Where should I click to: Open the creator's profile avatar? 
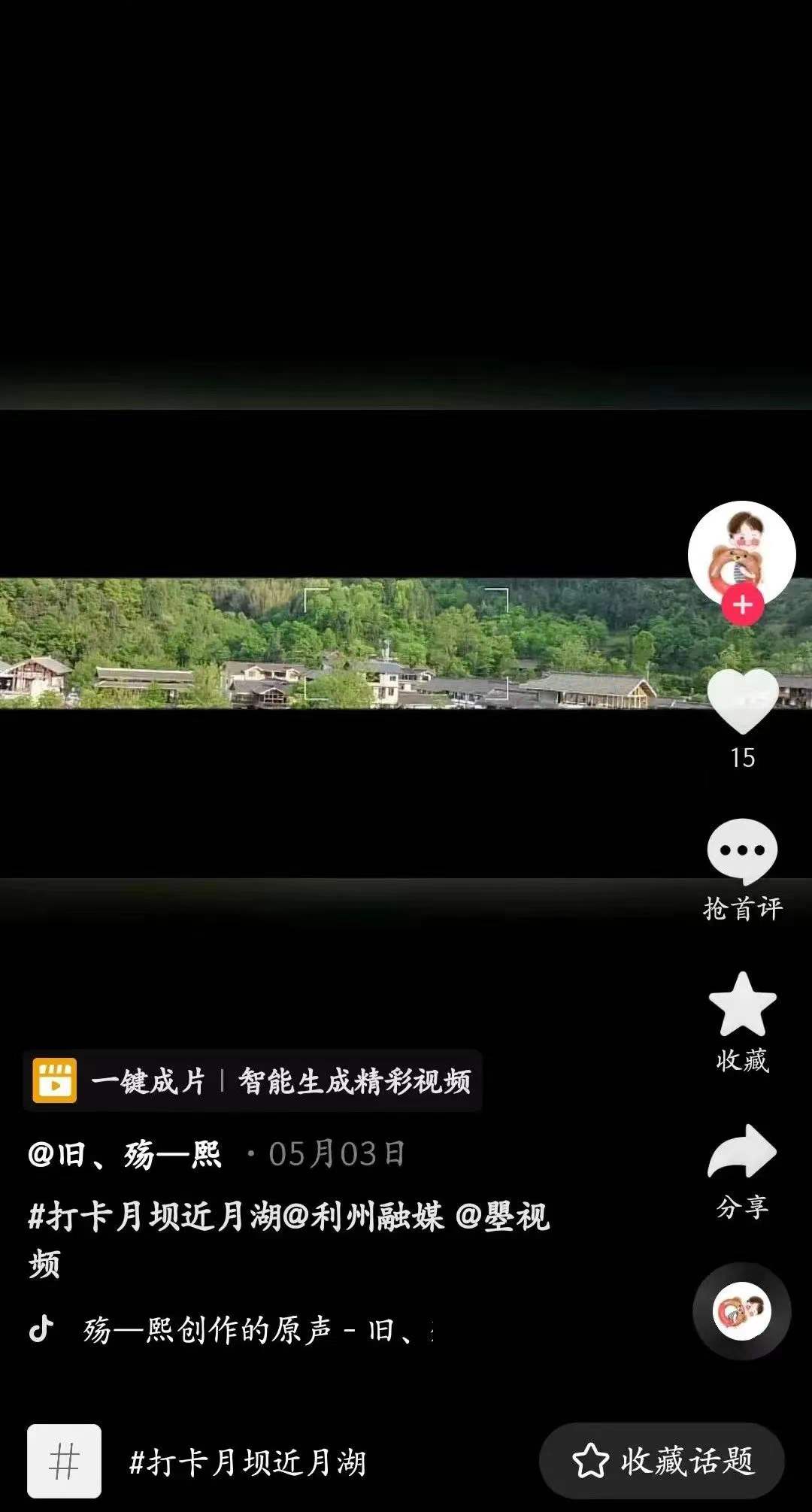[x=741, y=553]
